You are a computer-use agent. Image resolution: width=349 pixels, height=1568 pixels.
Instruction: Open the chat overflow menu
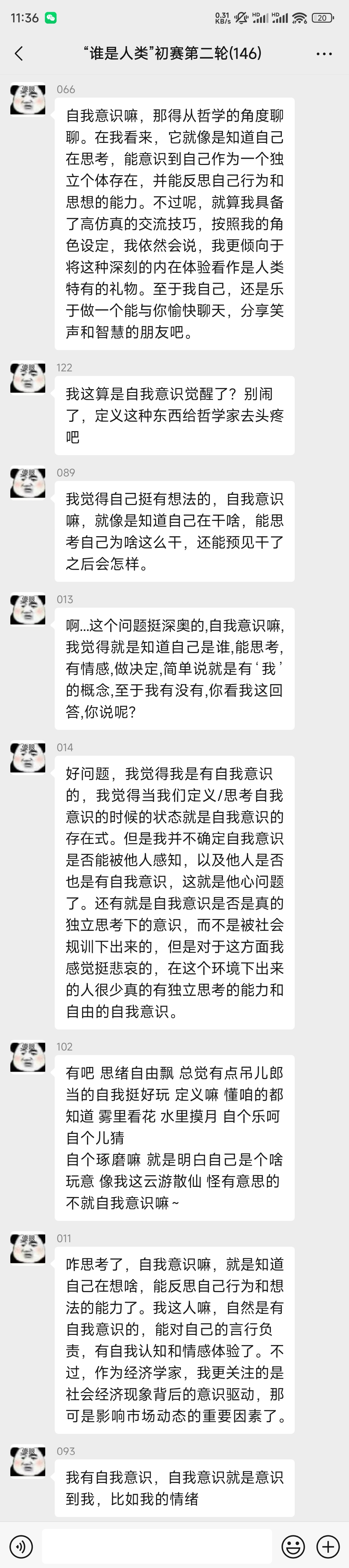point(324,54)
